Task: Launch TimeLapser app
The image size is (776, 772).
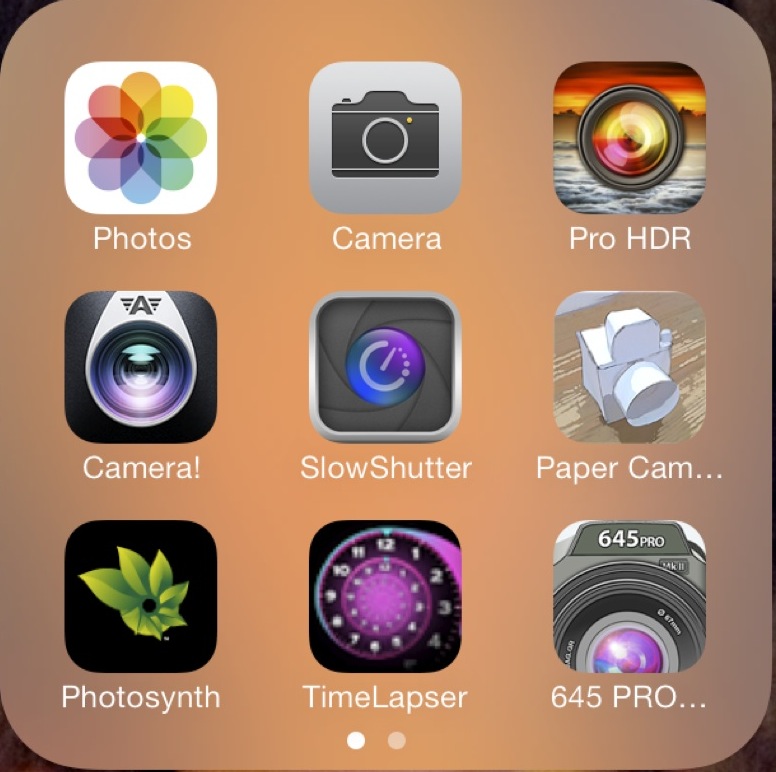Action: click(x=385, y=596)
